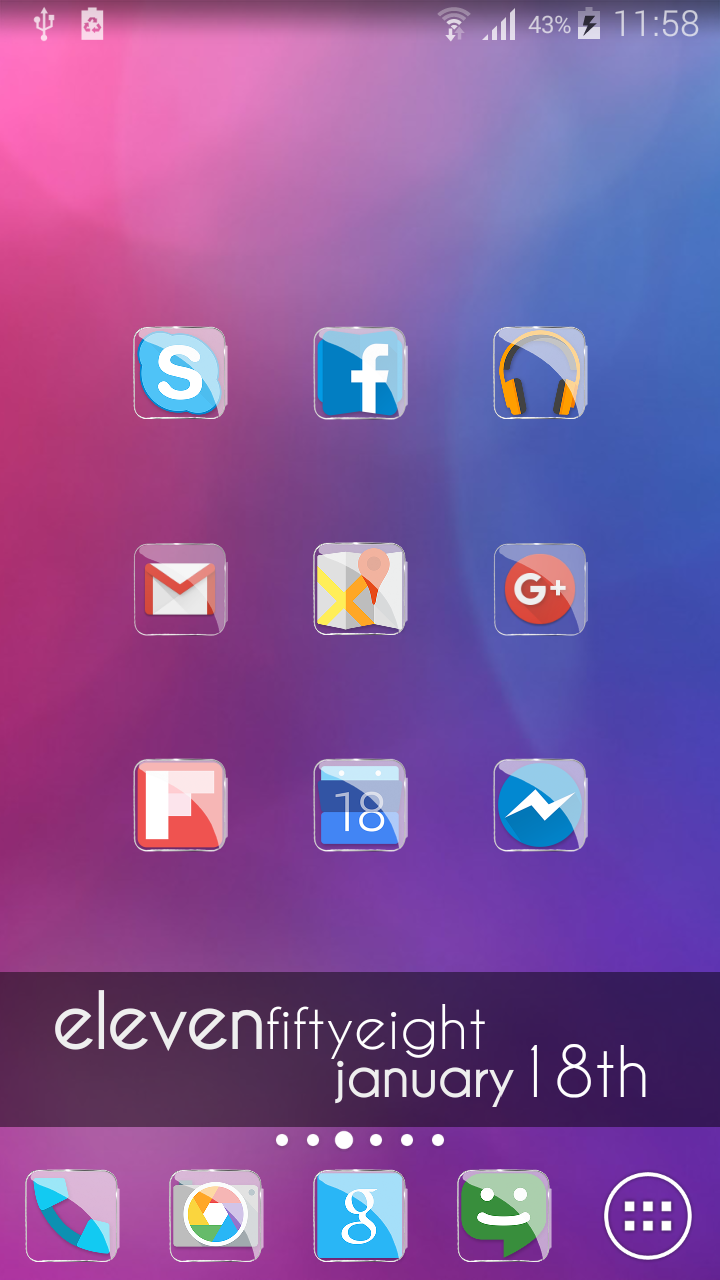Open the Phone dialer

coord(72,1215)
